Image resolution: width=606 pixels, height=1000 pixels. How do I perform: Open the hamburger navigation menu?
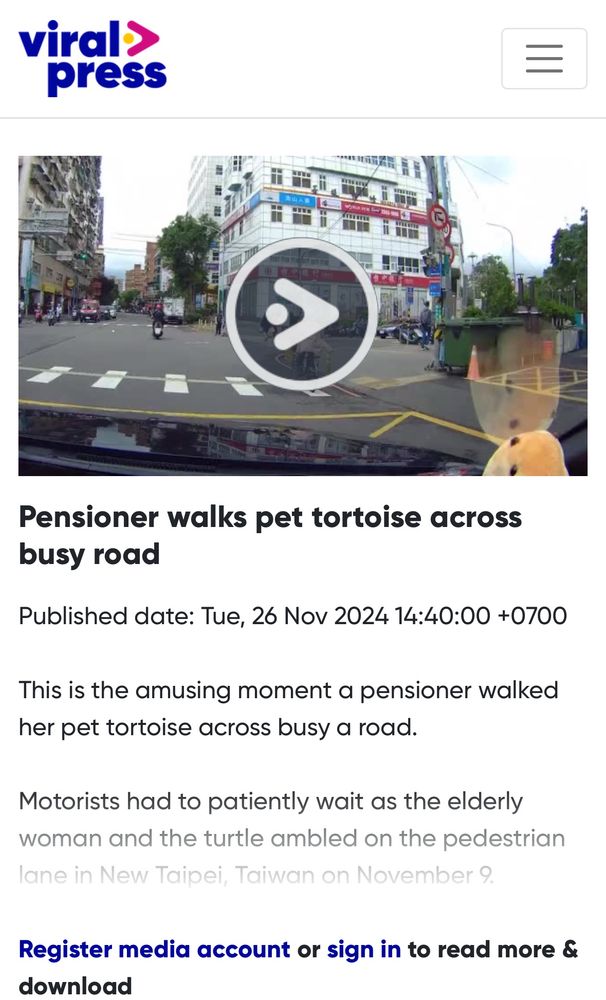543,59
